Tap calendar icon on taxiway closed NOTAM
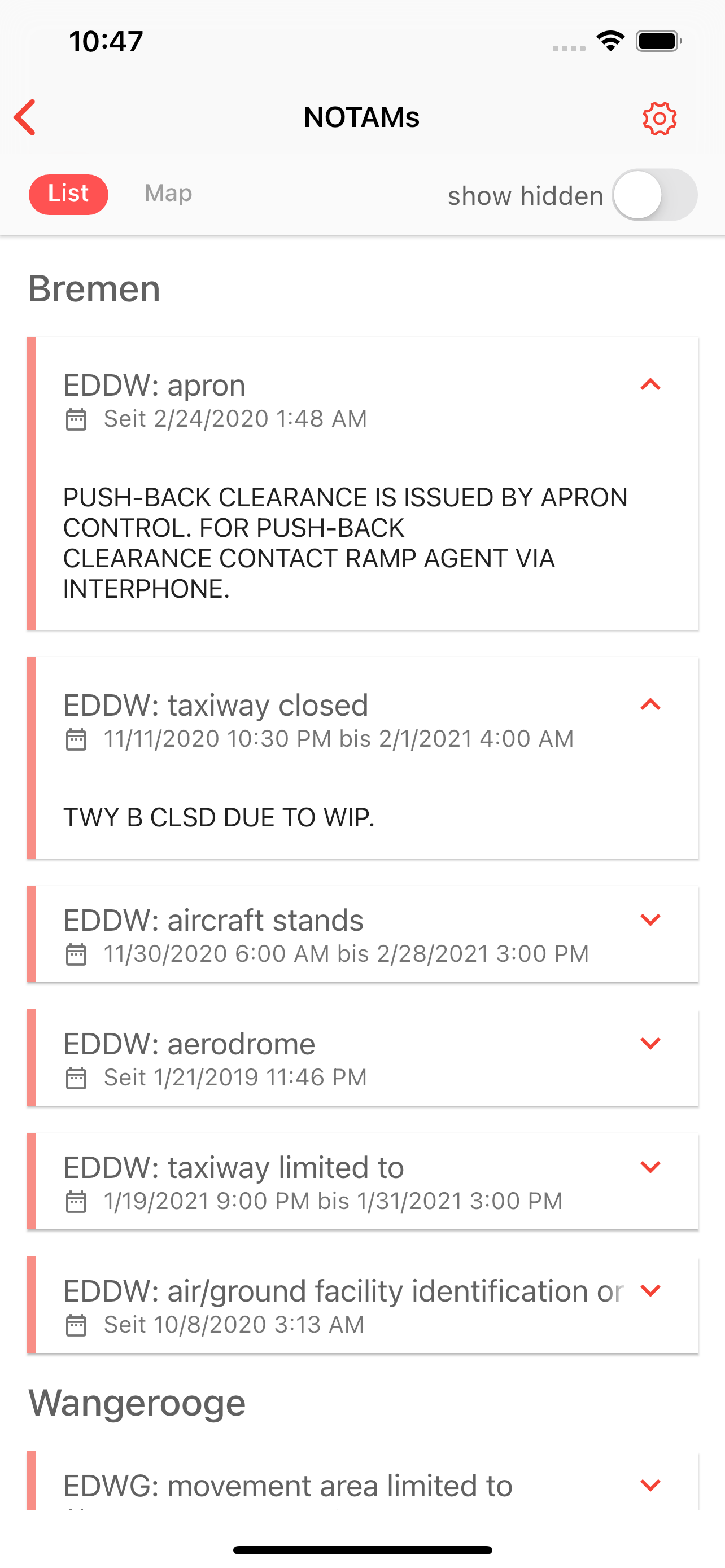 (x=77, y=738)
